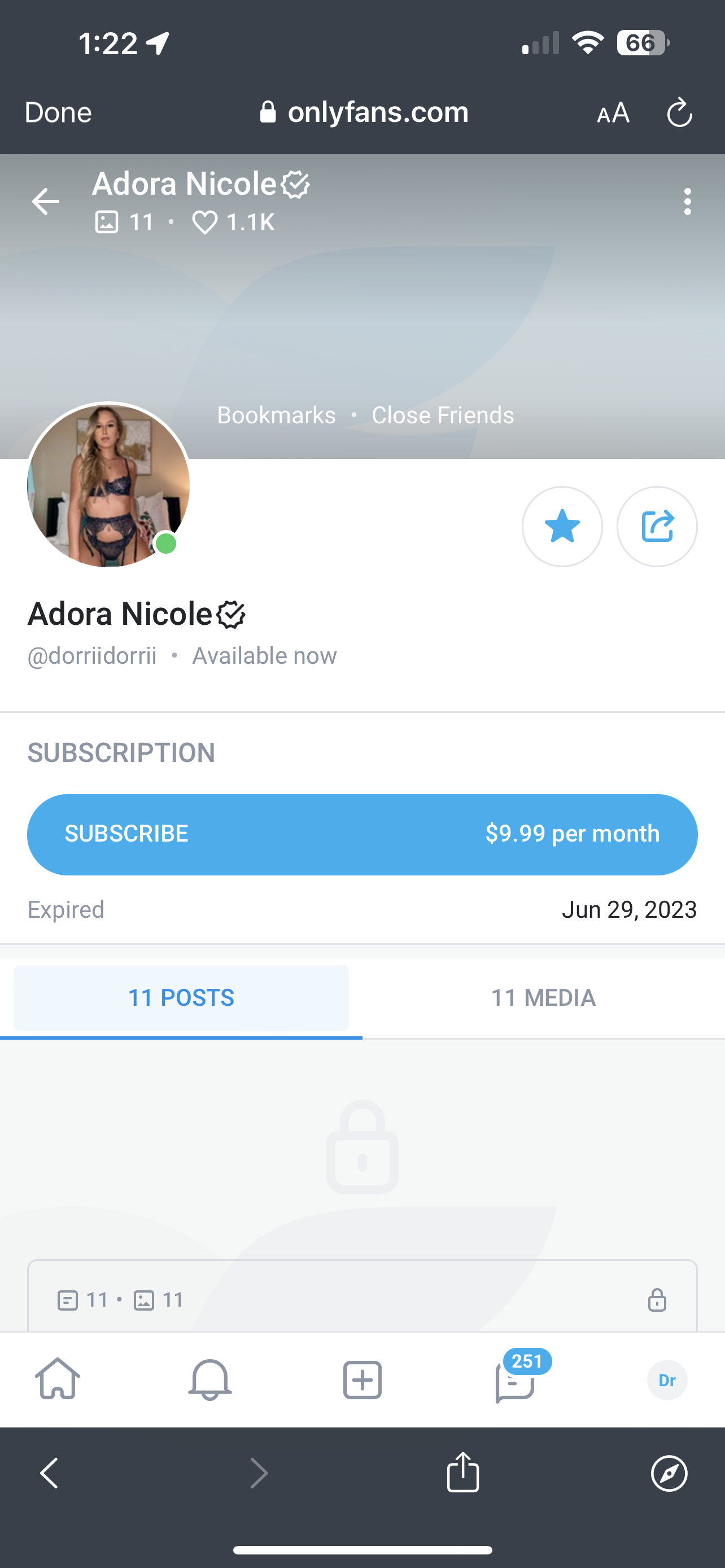Reload the page
This screenshot has width=725, height=1568.
pos(679,113)
